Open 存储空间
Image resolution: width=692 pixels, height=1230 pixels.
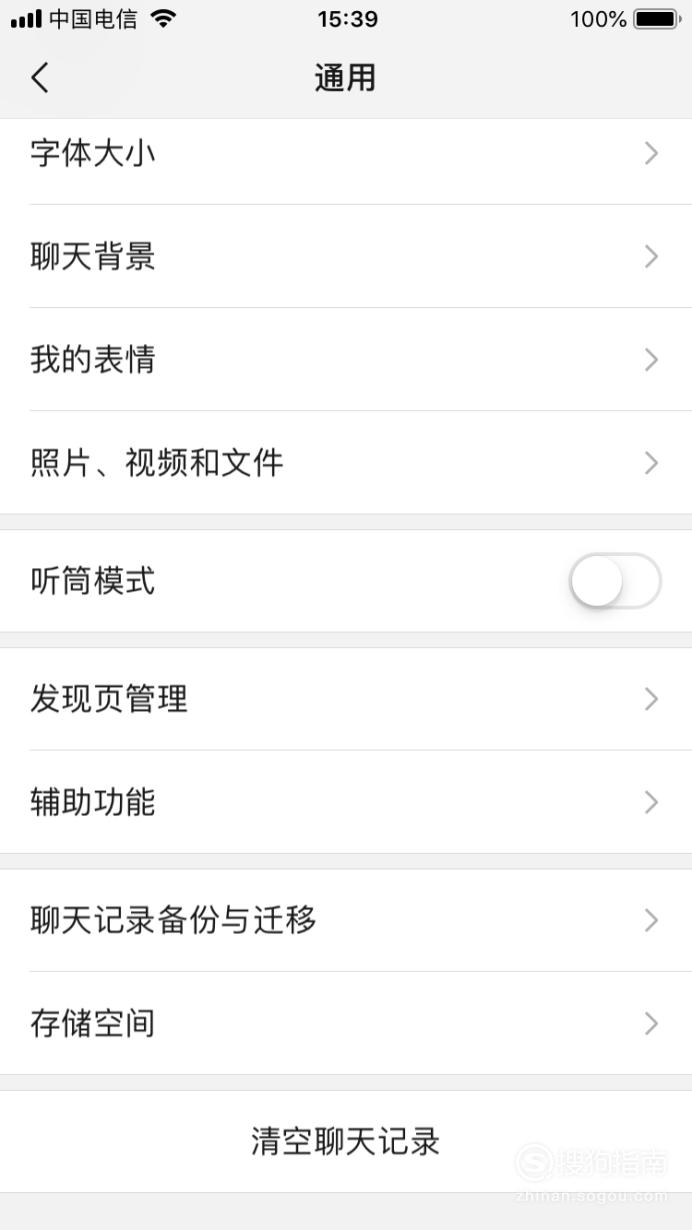pos(346,1023)
